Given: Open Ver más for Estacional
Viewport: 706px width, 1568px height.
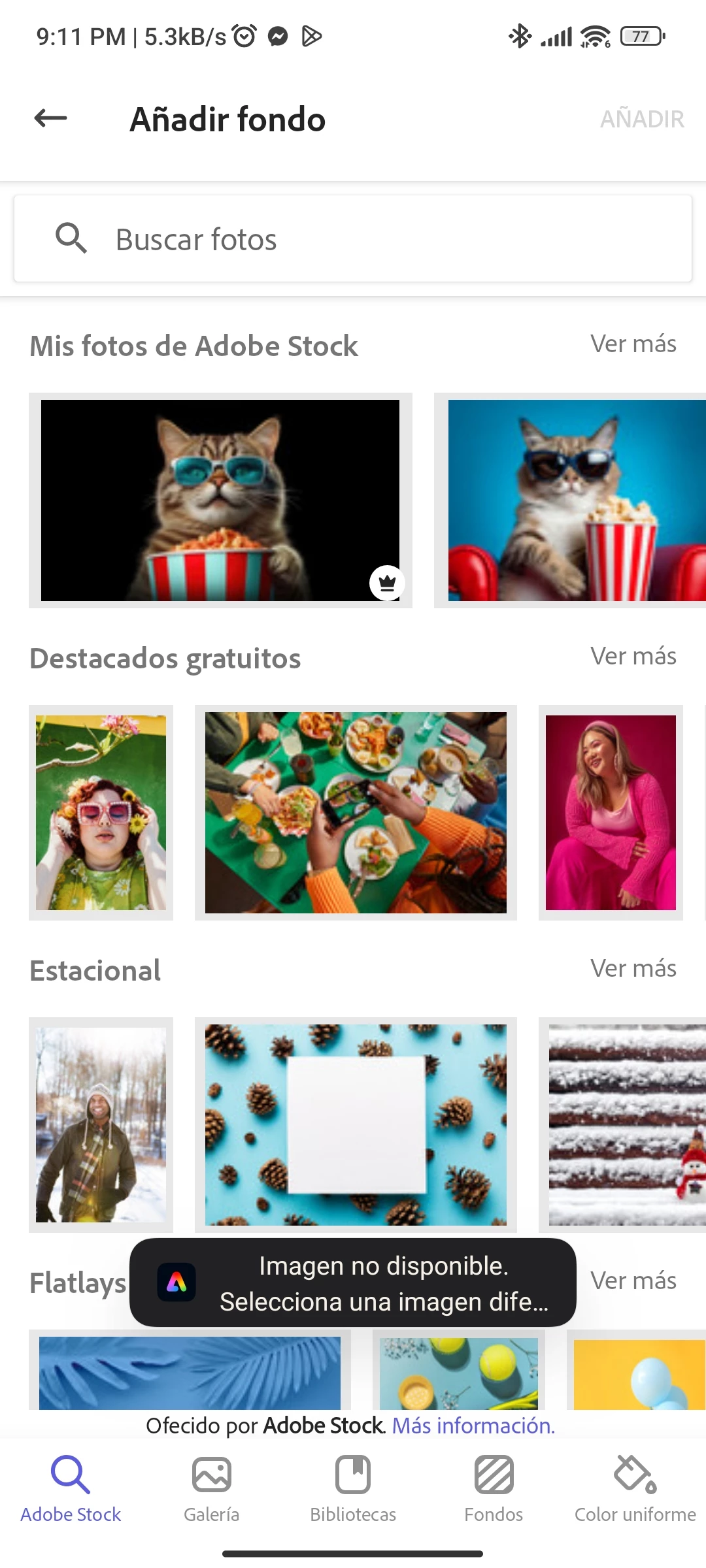Looking at the screenshot, I should pos(633,968).
